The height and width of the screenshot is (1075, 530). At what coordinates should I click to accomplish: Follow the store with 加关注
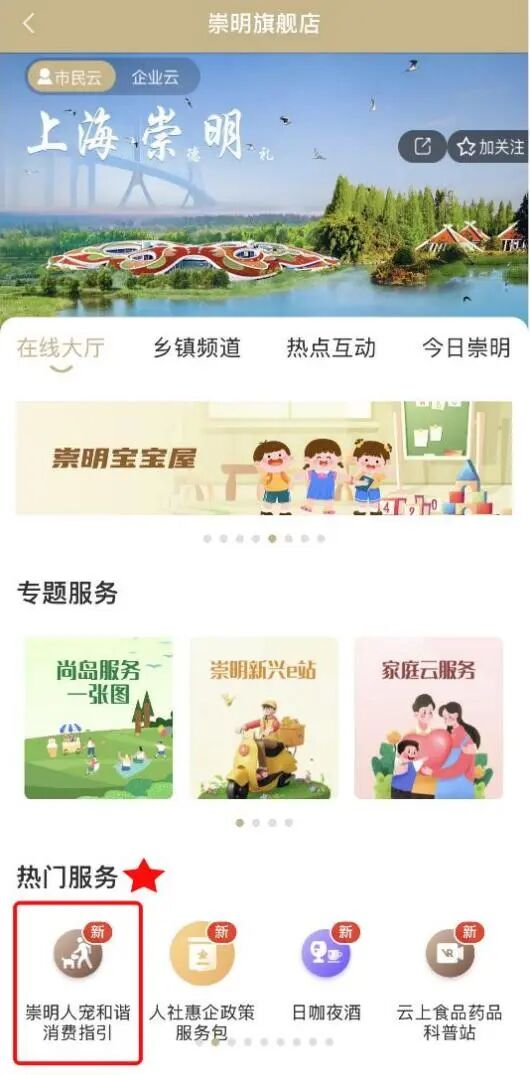pyautogui.click(x=490, y=146)
